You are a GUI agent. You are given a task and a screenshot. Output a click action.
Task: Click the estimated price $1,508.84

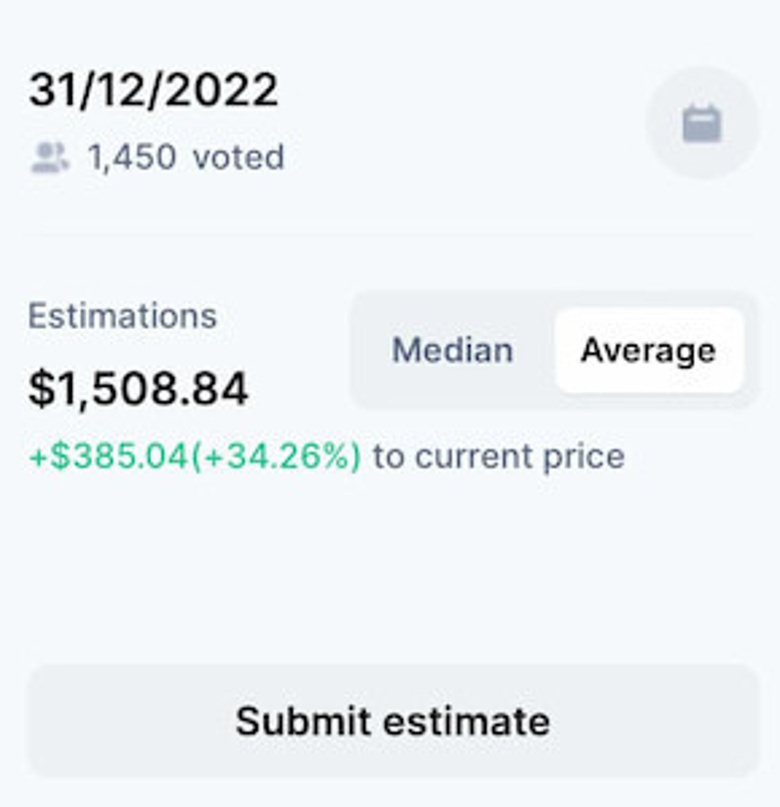pyautogui.click(x=140, y=385)
